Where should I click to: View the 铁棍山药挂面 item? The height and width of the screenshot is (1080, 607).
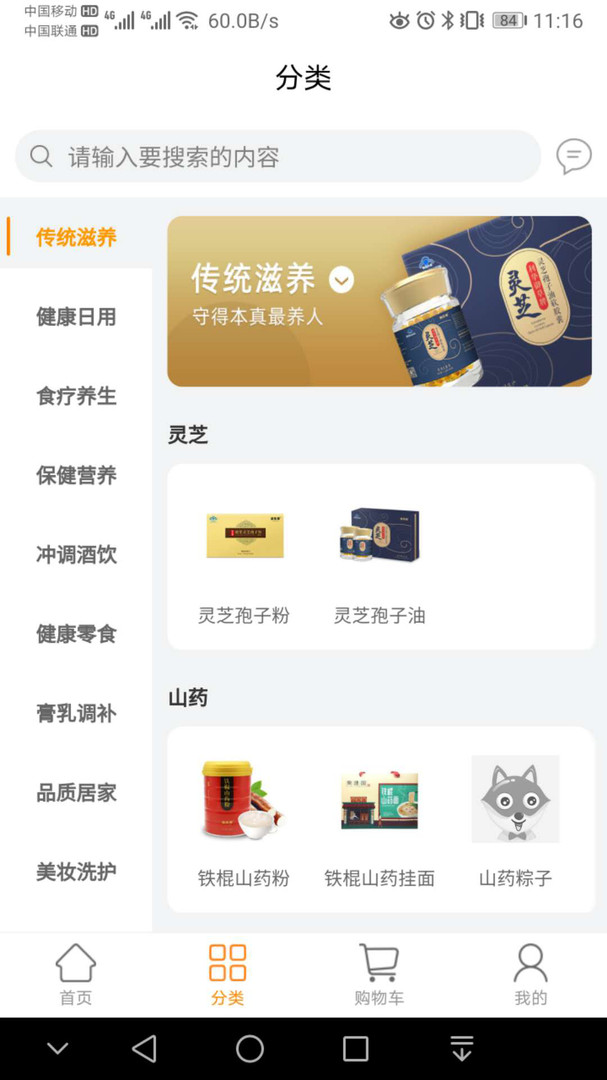380,822
